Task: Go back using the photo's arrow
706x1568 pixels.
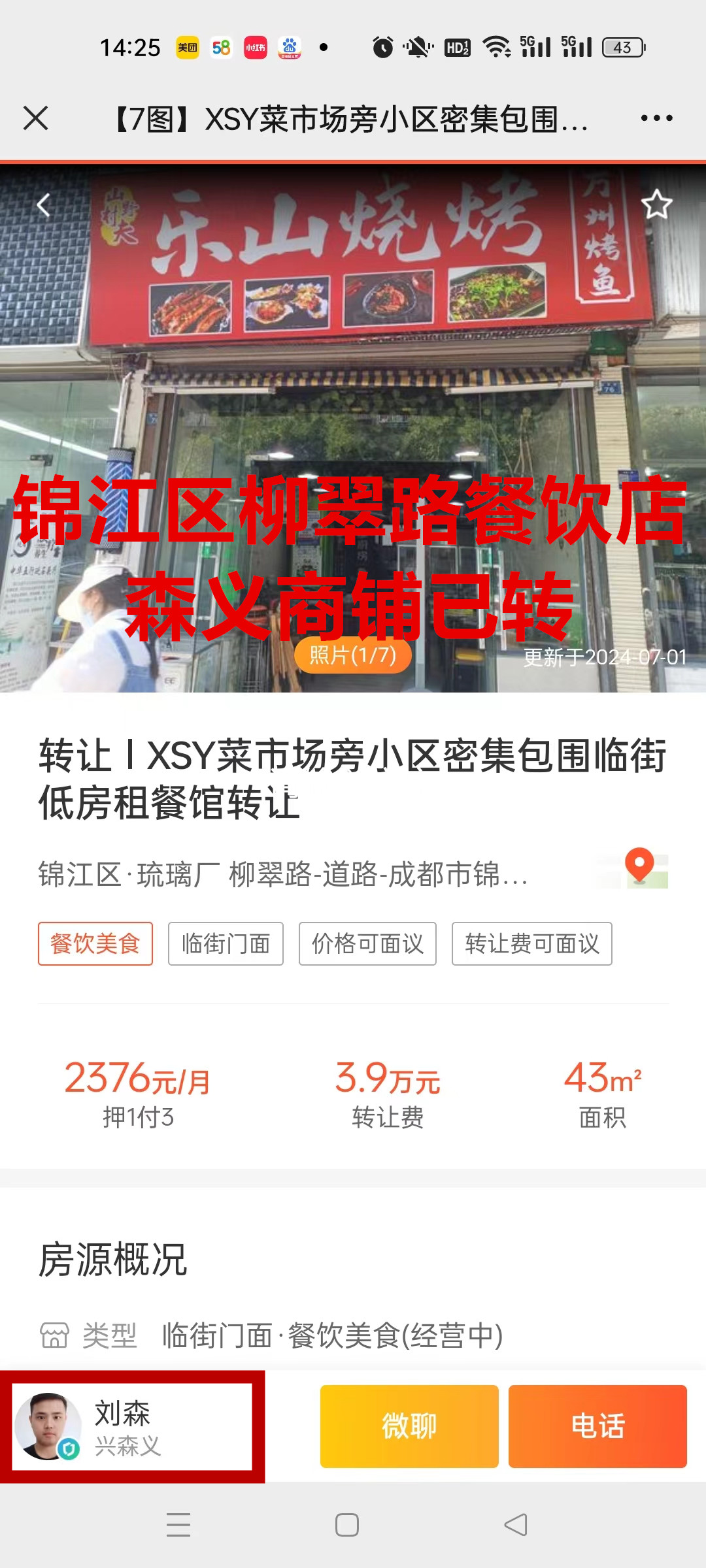Action: [x=44, y=205]
